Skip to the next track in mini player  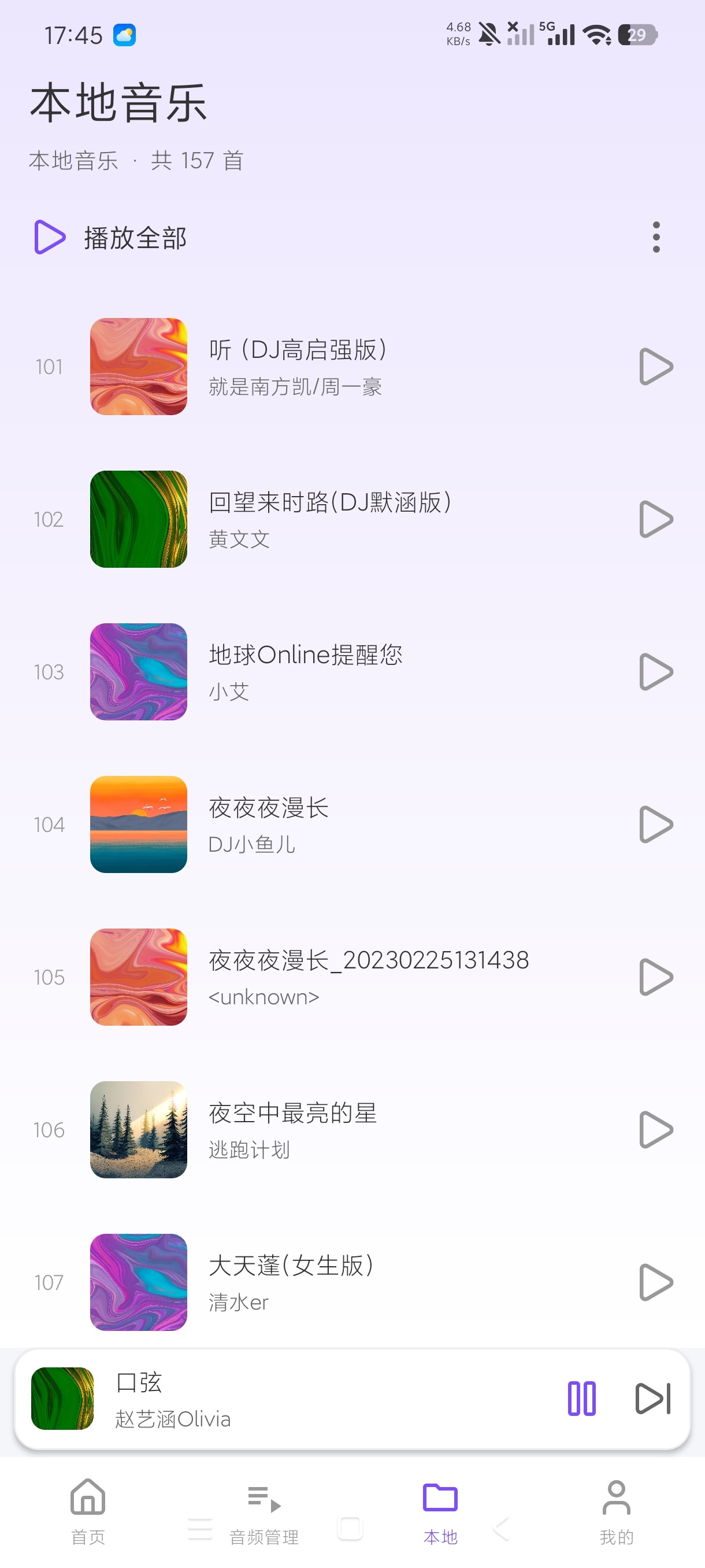654,1399
